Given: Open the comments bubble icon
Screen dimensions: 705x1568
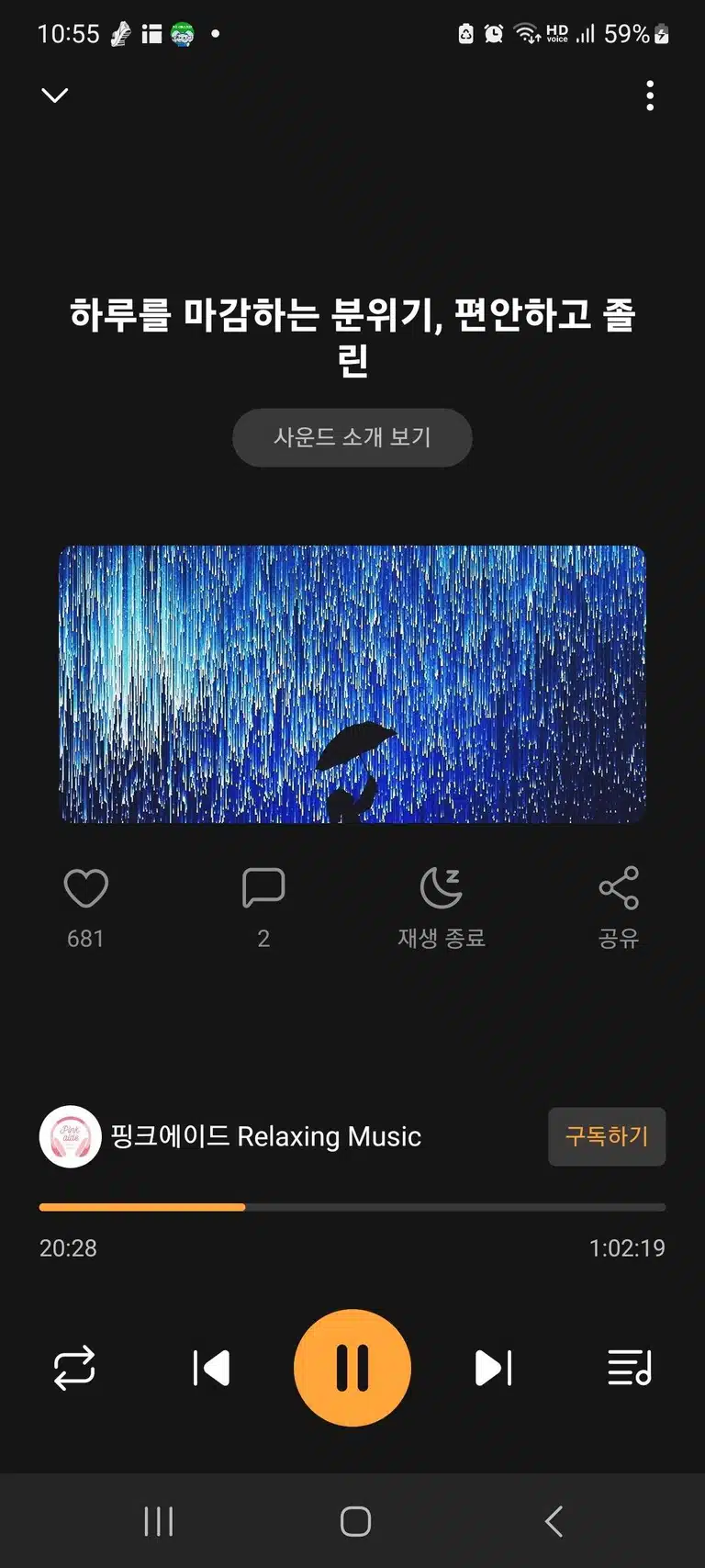Looking at the screenshot, I should [263, 888].
